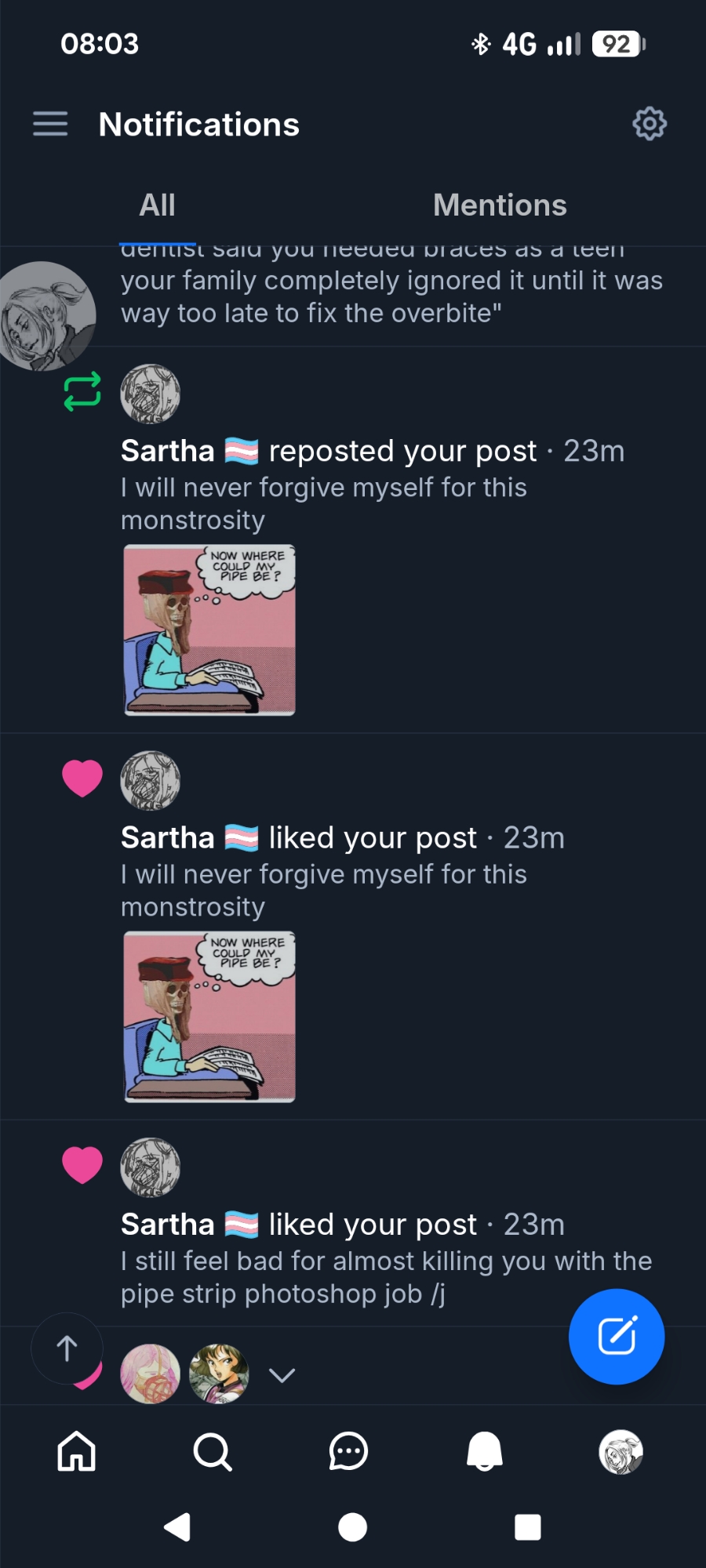The width and height of the screenshot is (706, 1568).
Task: Jump back to top of notifications
Action: pos(67,1348)
